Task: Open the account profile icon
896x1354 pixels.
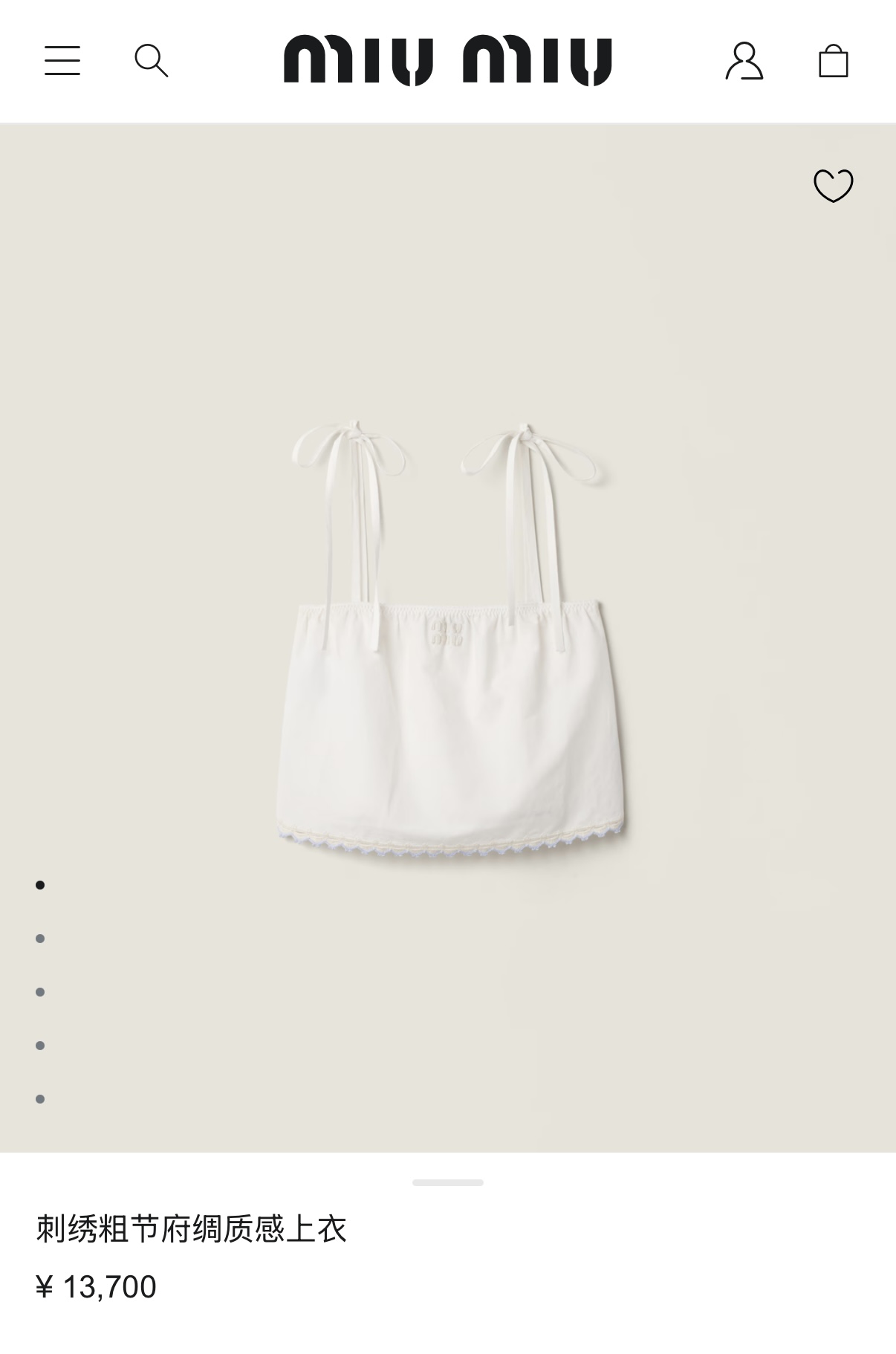Action: (x=744, y=60)
